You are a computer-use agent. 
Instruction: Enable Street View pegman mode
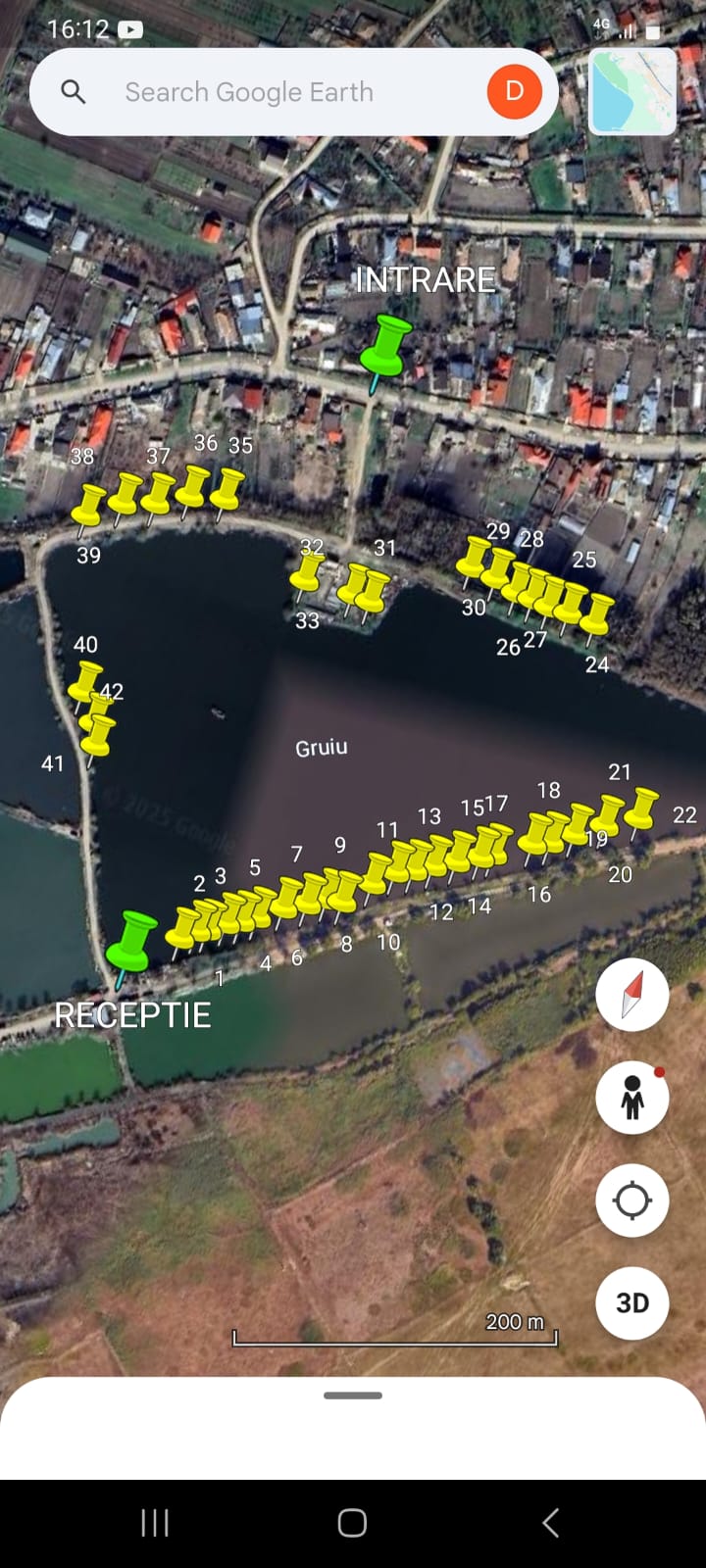632,1097
